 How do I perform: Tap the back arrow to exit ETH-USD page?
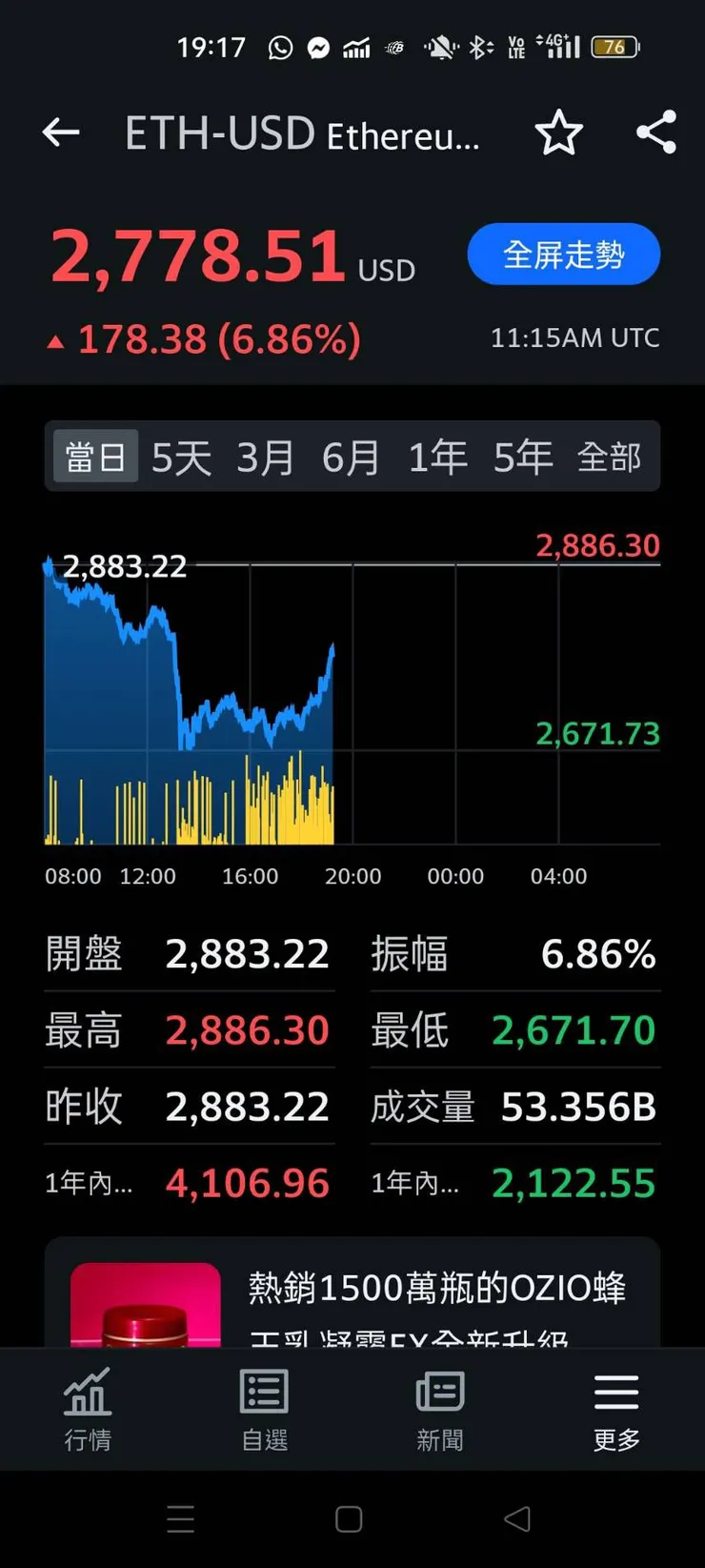click(x=60, y=132)
